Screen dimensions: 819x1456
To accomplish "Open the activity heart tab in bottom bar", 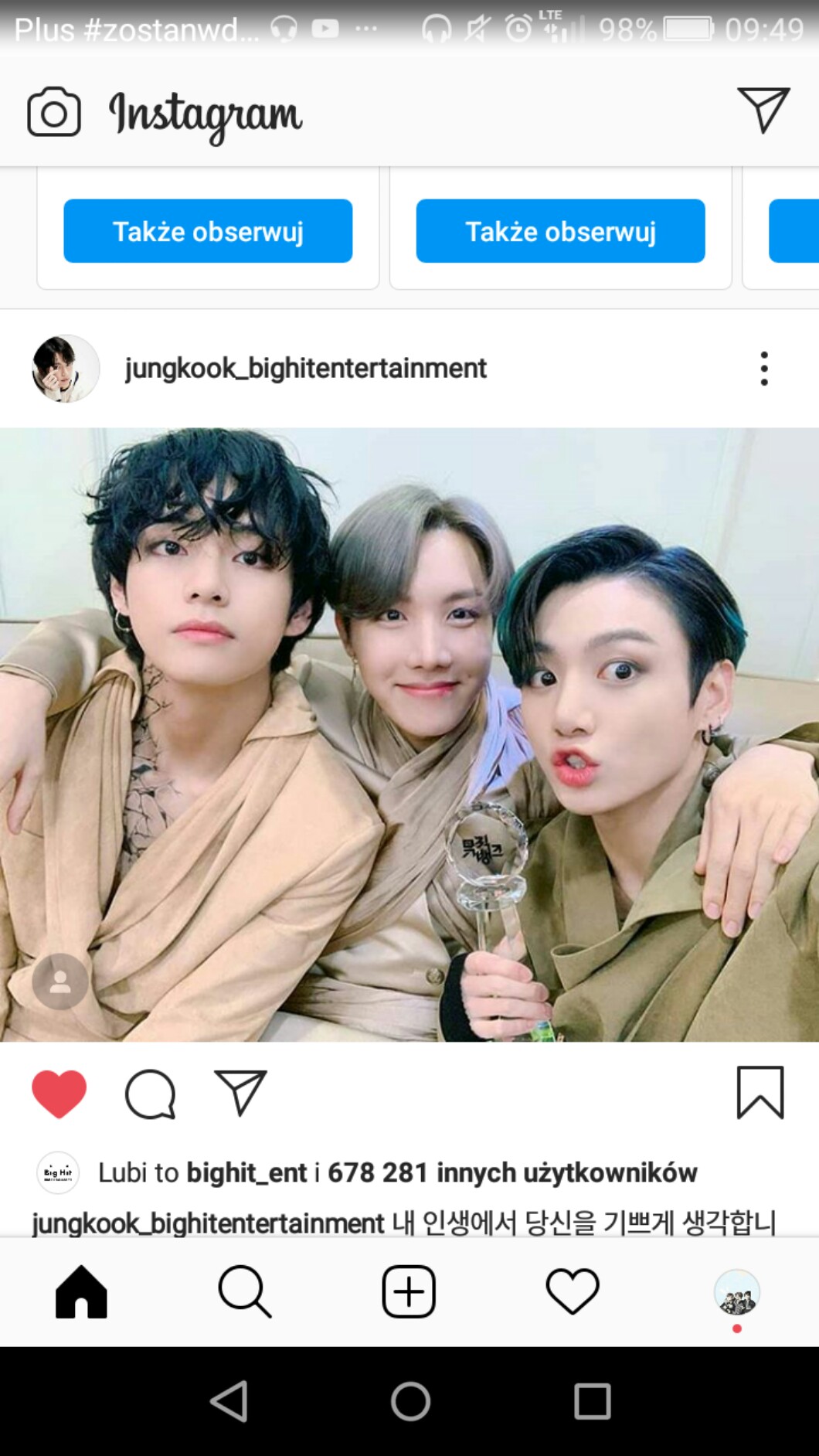I will coord(573,1291).
